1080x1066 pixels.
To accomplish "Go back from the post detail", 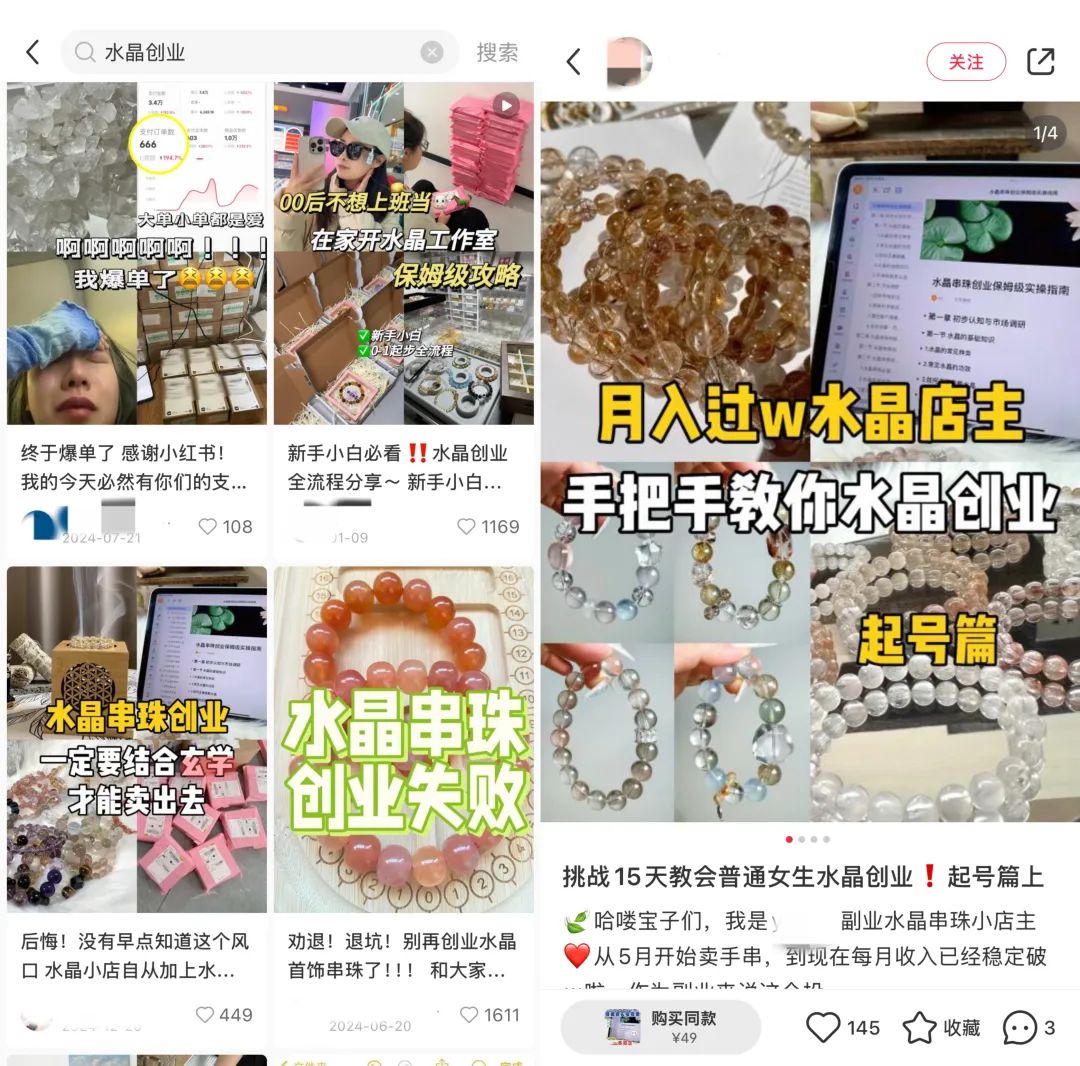I will (x=574, y=62).
